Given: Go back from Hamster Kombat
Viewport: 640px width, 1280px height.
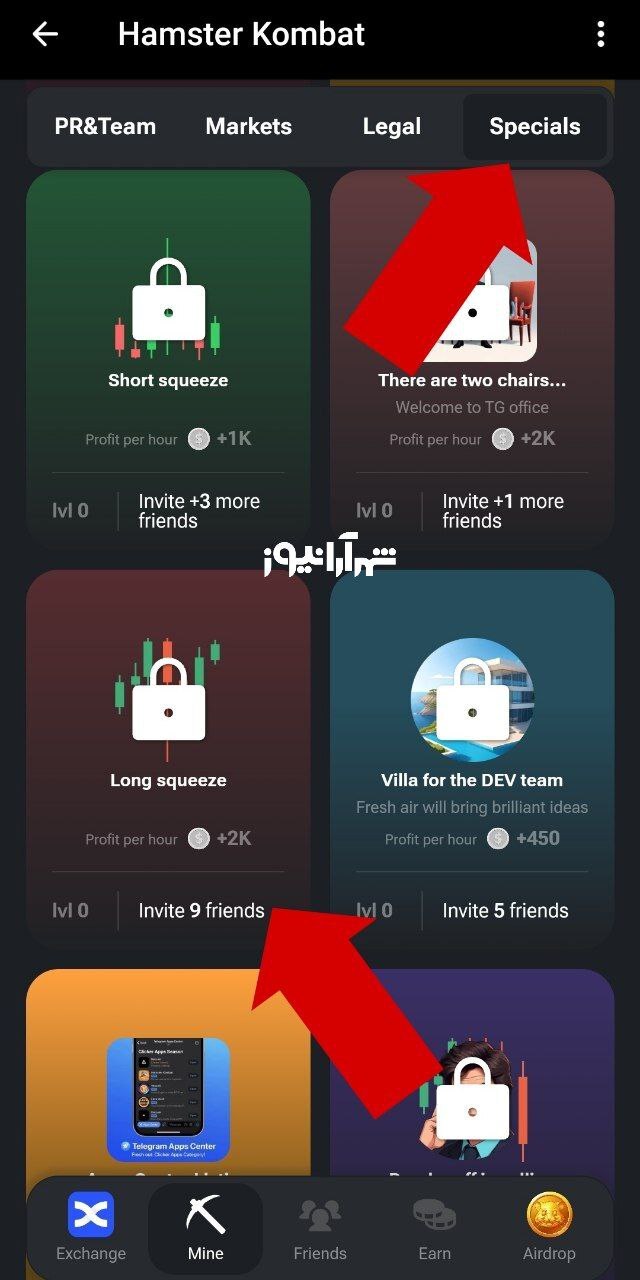Looking at the screenshot, I should point(45,34).
